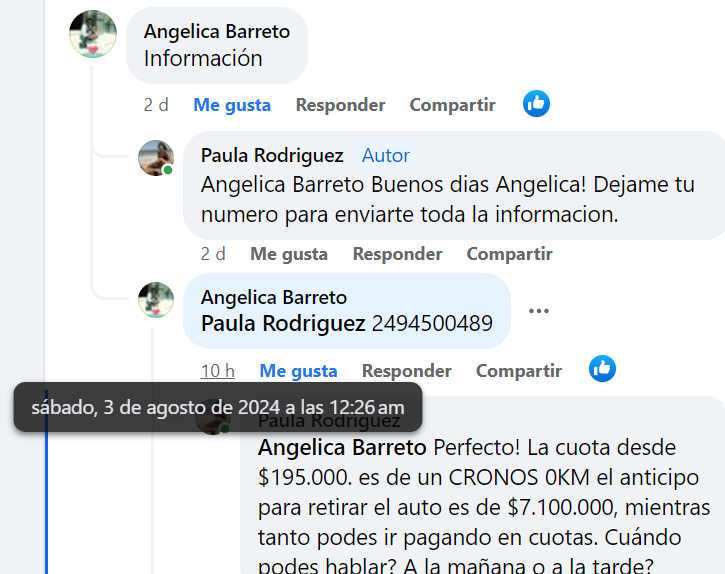
Task: Open the Paula Rodriguez mention beside 2494500489
Action: coord(283,323)
